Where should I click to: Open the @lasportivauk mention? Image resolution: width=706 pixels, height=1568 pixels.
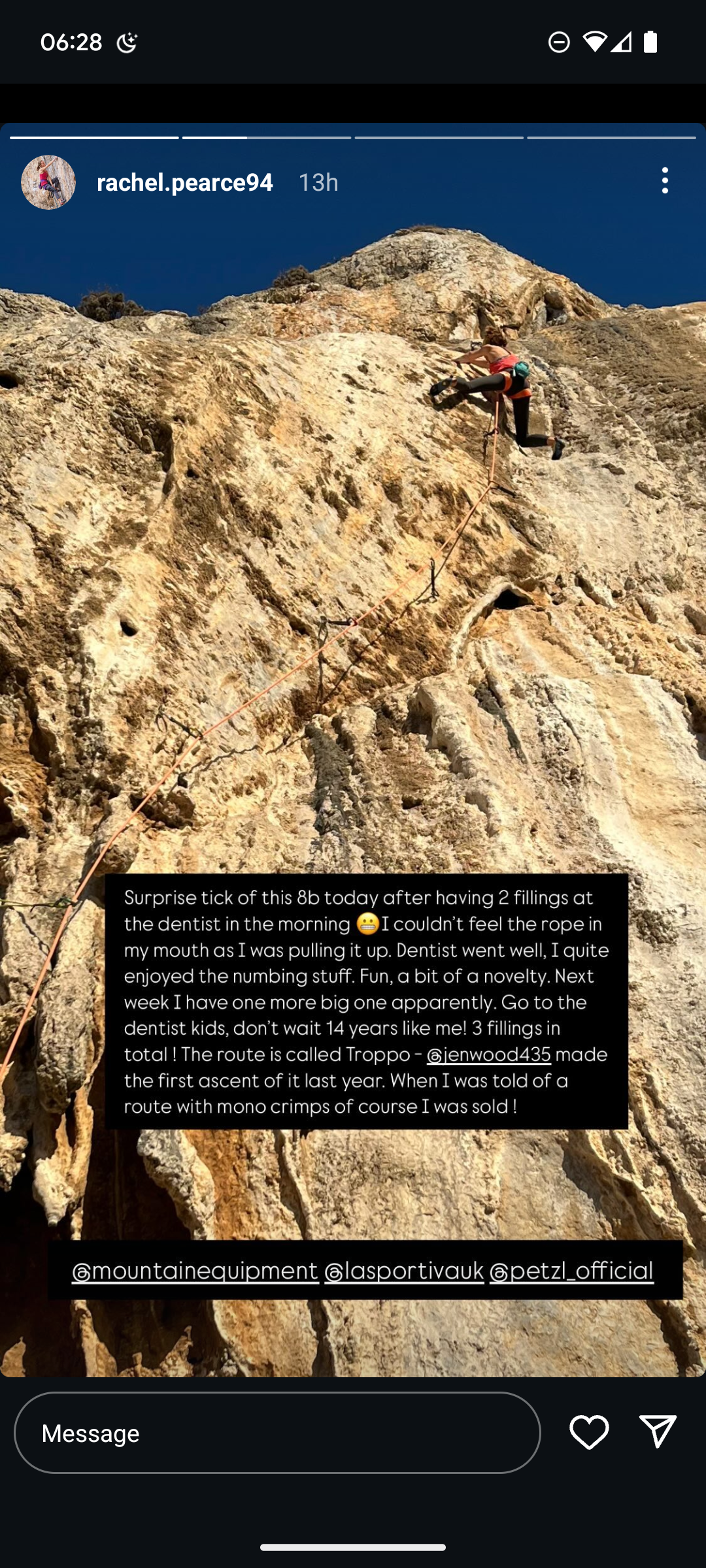[404, 1271]
